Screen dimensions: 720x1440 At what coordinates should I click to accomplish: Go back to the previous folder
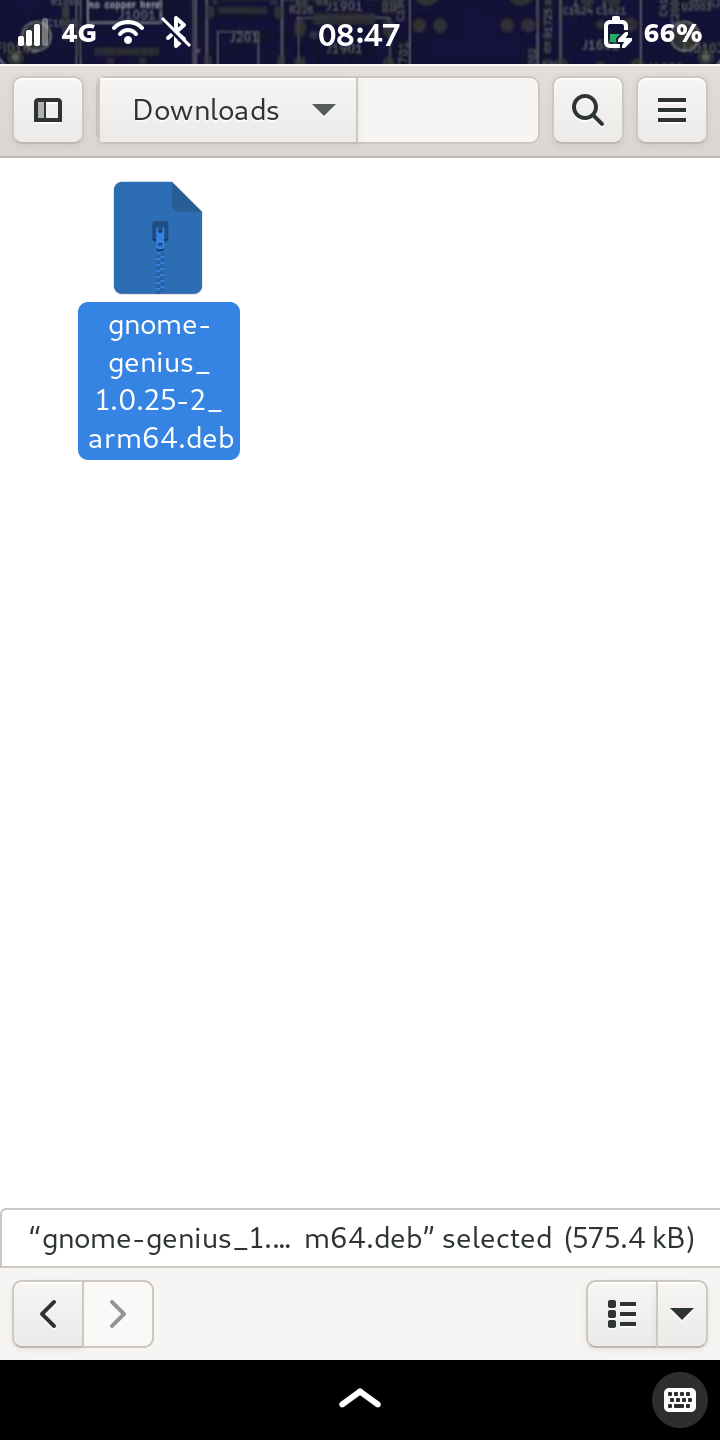[x=48, y=1313]
